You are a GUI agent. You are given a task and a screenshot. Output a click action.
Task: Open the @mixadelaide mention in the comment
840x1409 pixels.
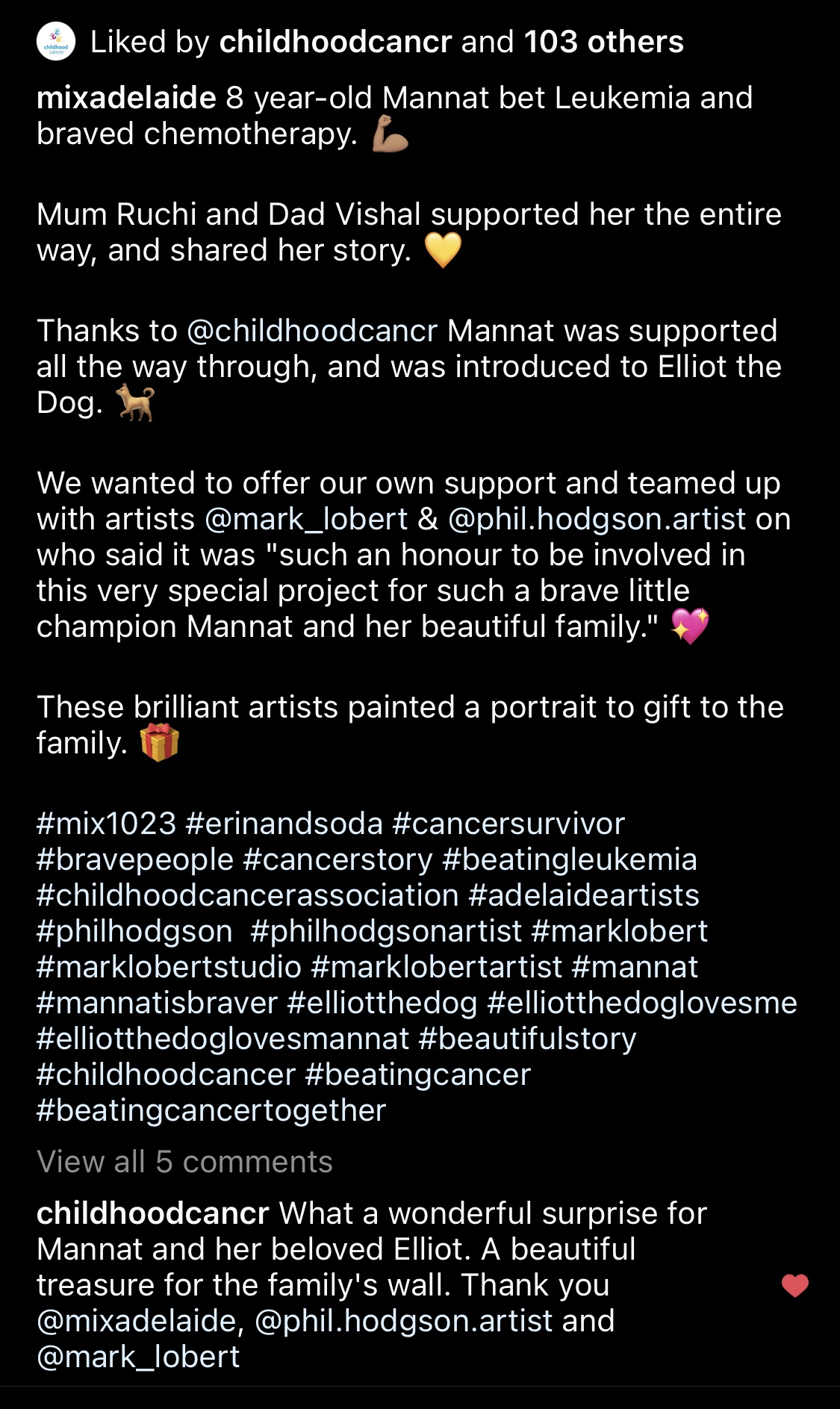[140, 1321]
